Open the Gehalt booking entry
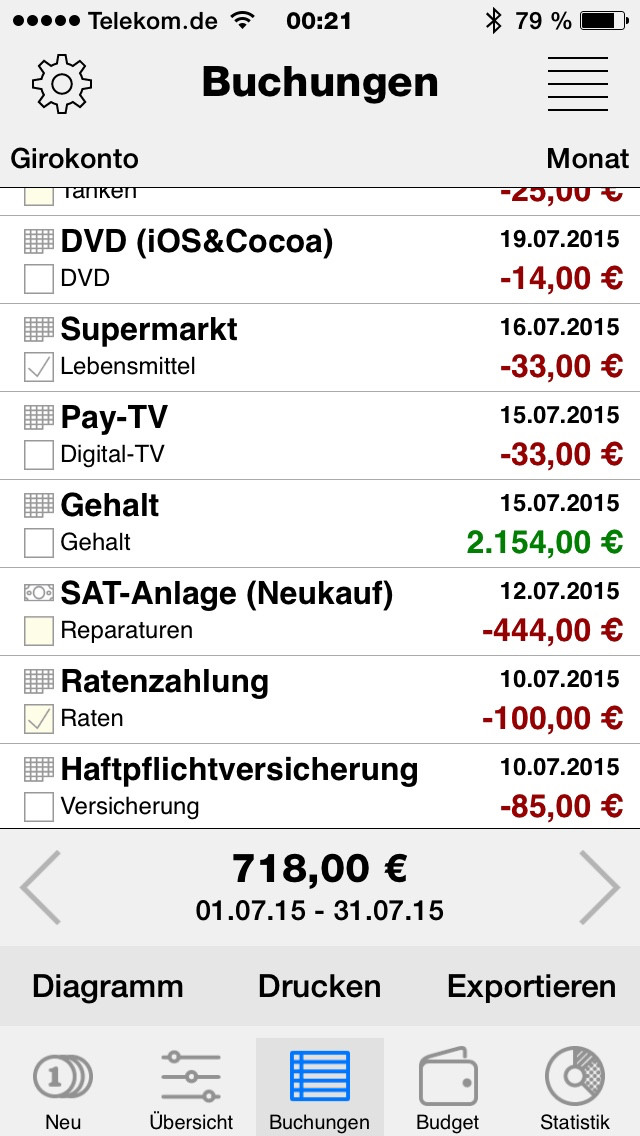This screenshot has width=640, height=1136. coord(320,523)
